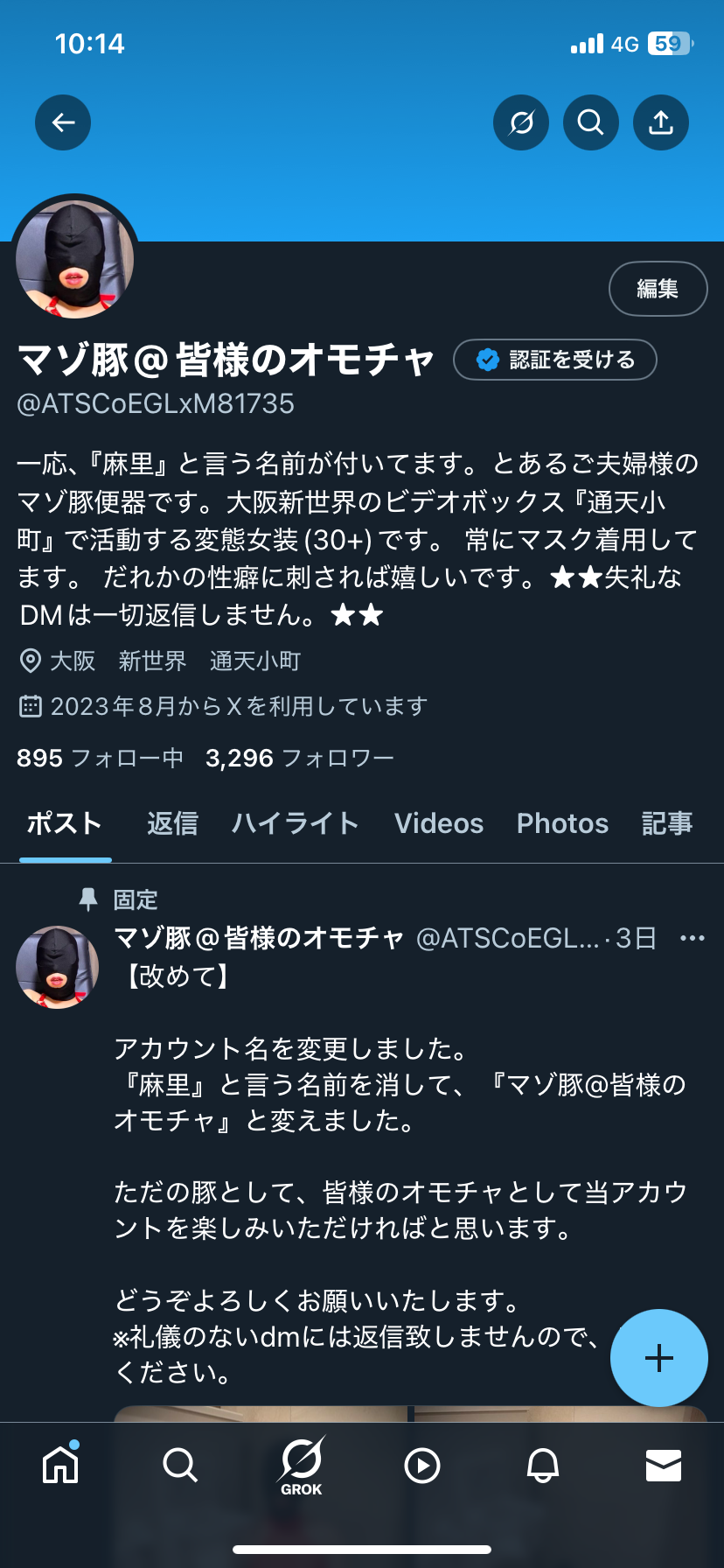724x1568 pixels.
Task: Open direct messages envelope
Action: pyautogui.click(x=663, y=1464)
